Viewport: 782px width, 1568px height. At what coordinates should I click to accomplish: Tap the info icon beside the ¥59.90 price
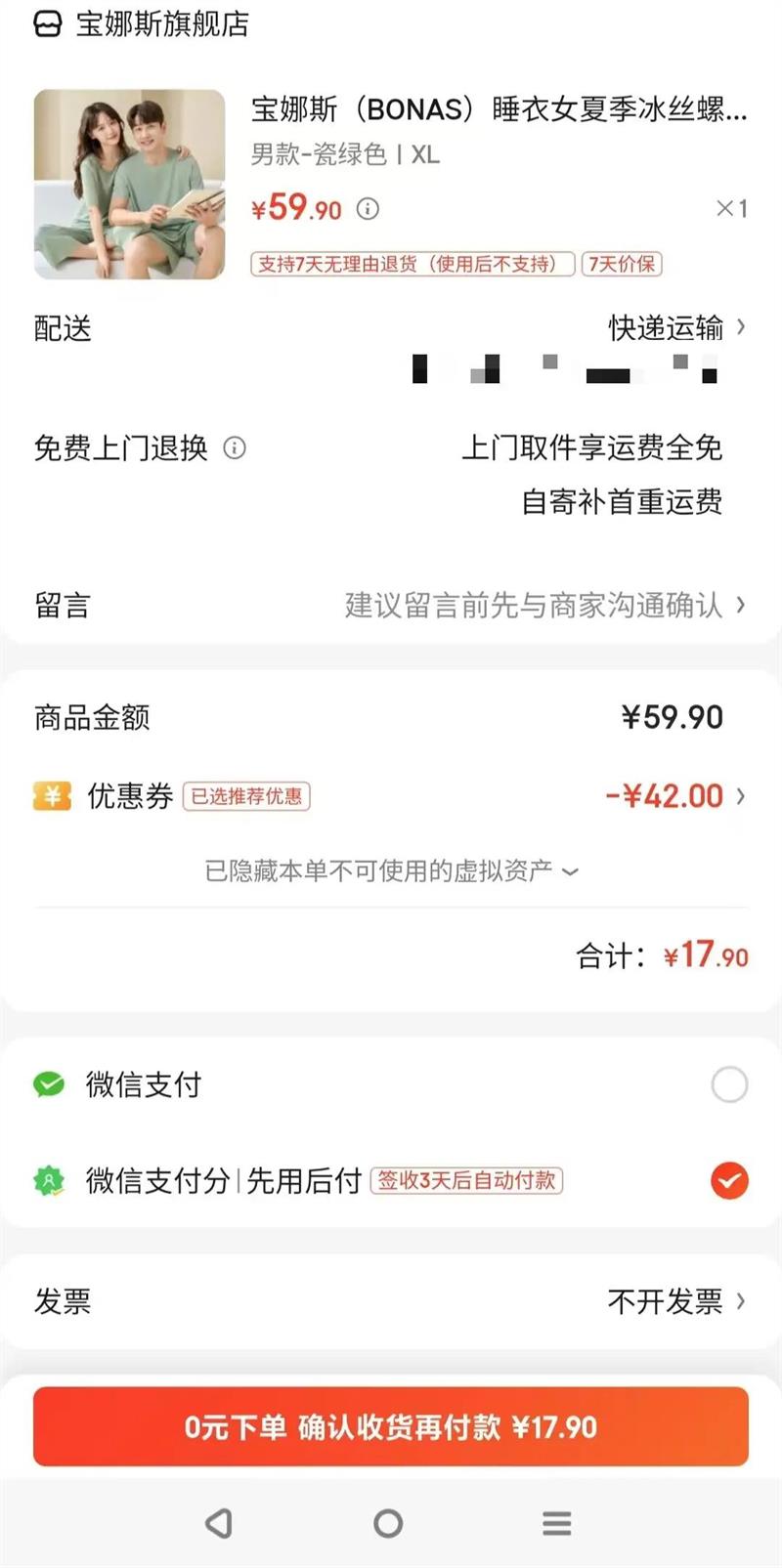pos(368,209)
